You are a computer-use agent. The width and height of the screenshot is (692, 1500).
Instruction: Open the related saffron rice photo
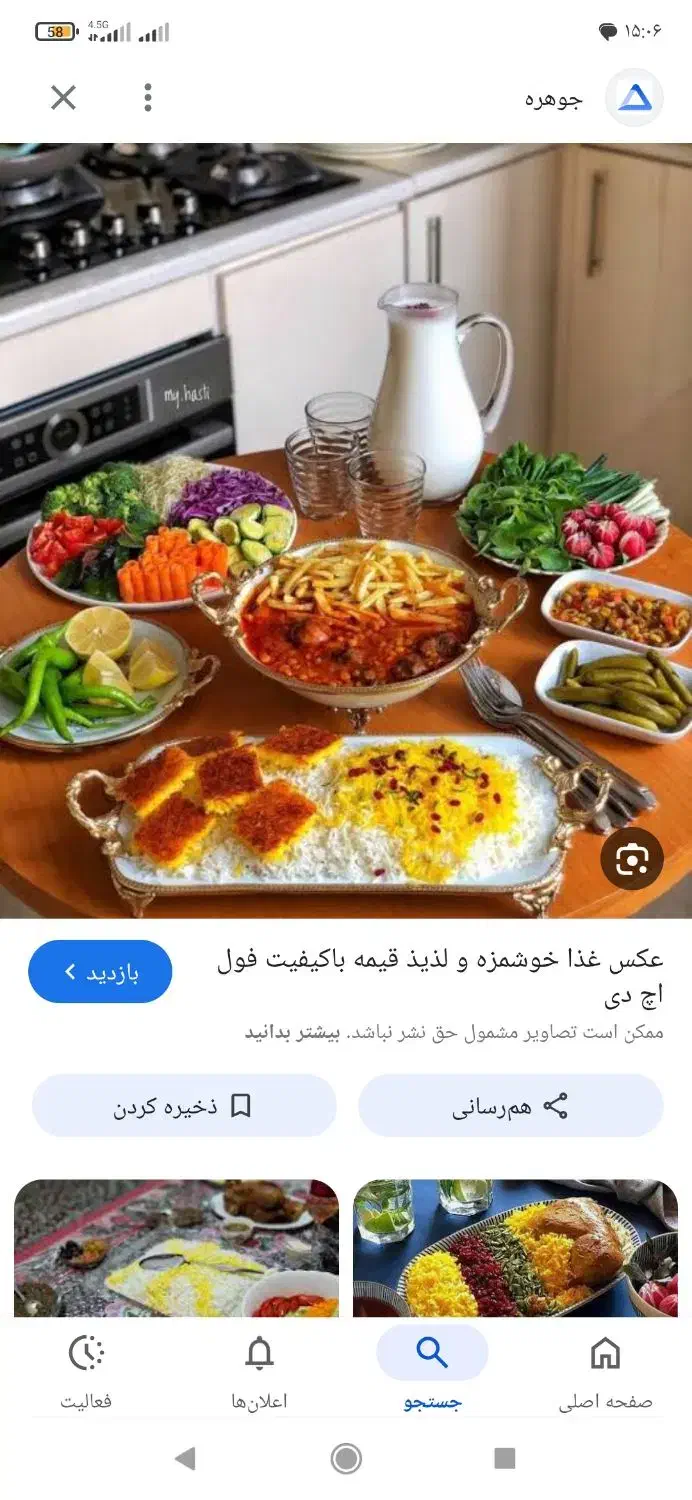176,1248
